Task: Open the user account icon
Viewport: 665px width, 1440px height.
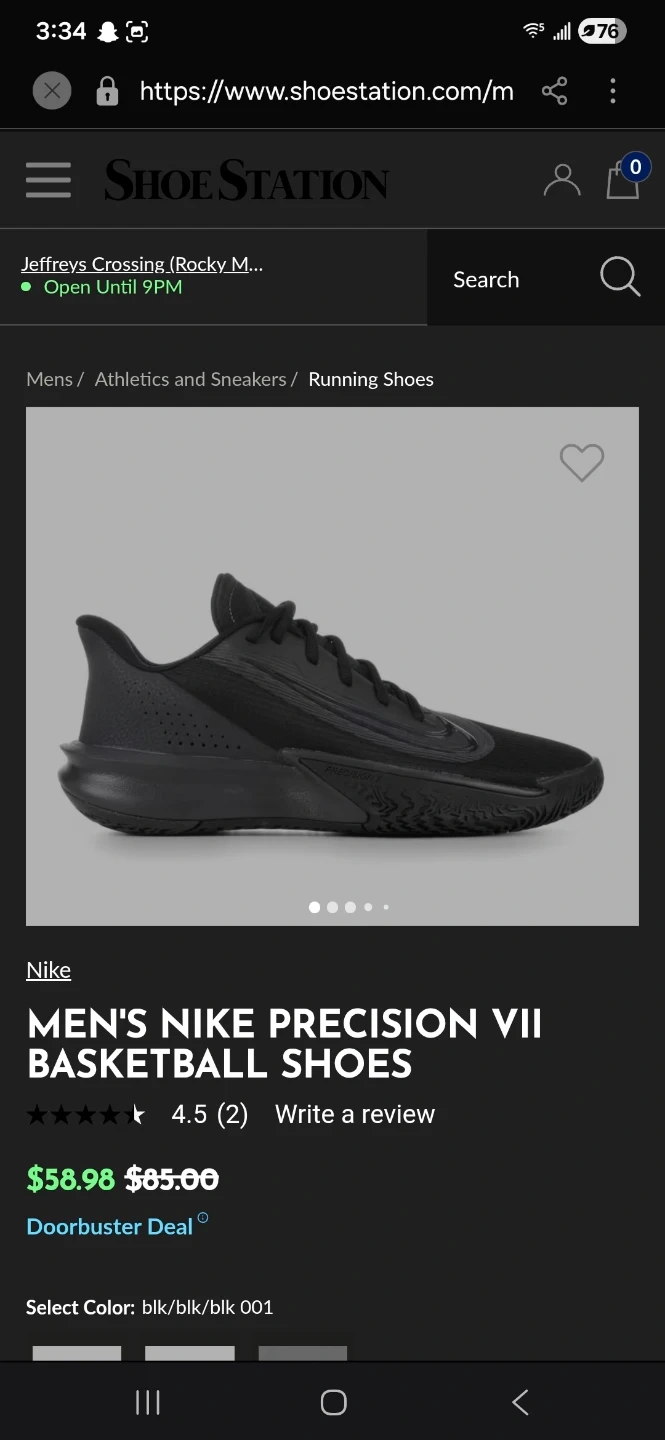Action: (561, 181)
